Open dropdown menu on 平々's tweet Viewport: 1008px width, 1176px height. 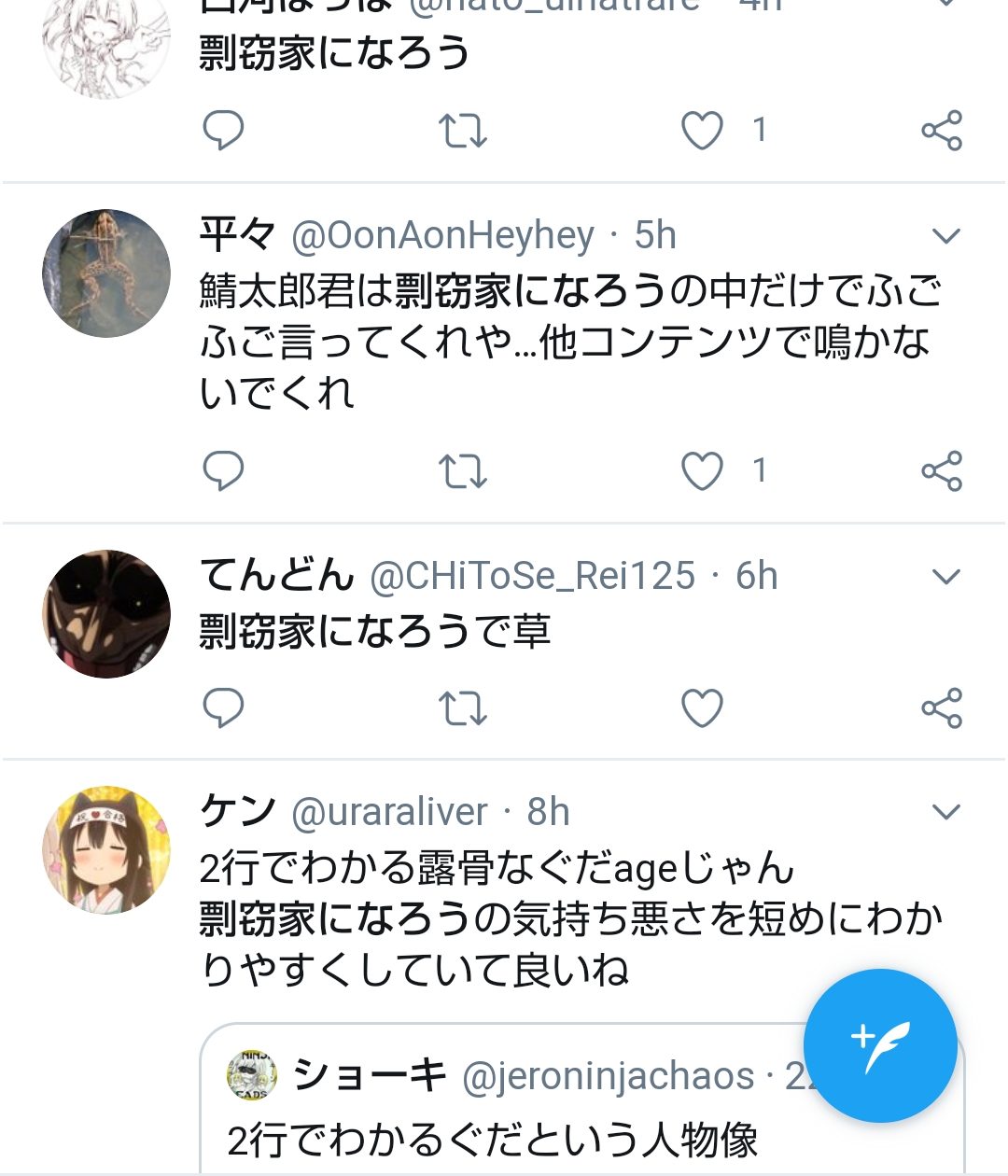click(946, 236)
